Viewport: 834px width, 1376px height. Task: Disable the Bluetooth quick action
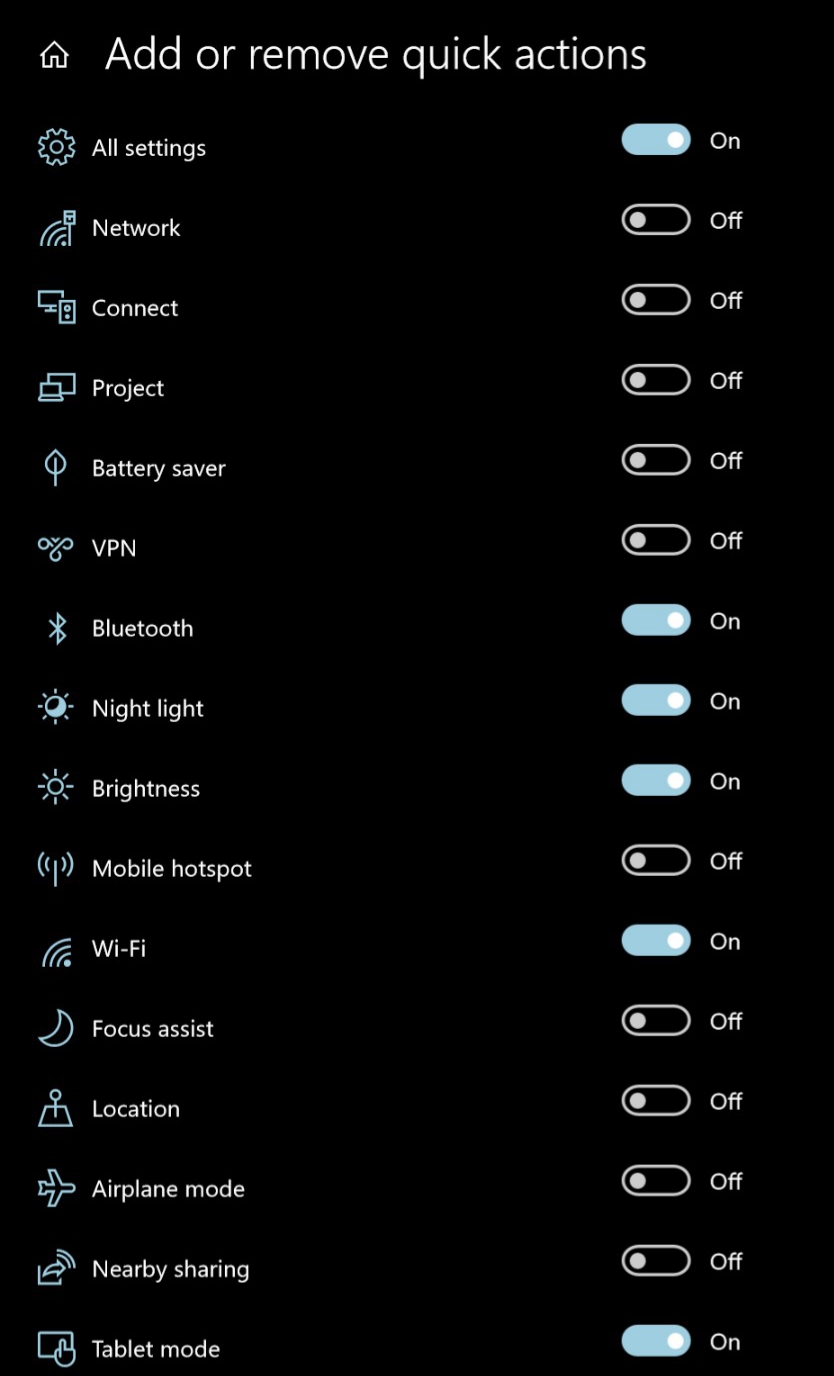(656, 621)
